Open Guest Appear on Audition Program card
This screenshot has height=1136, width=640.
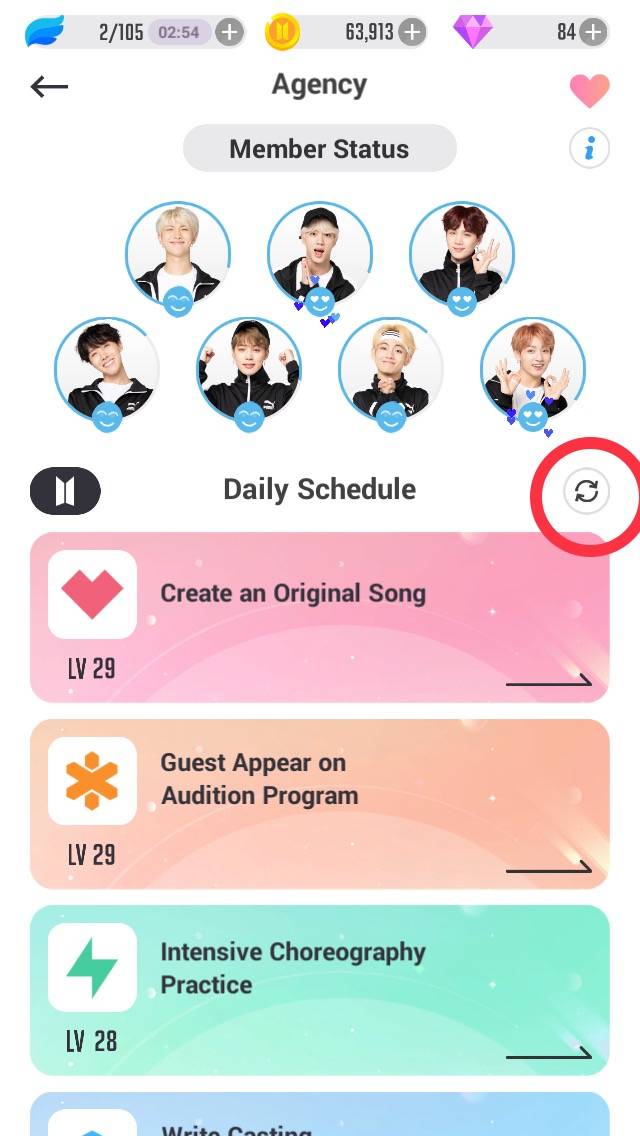pos(320,804)
